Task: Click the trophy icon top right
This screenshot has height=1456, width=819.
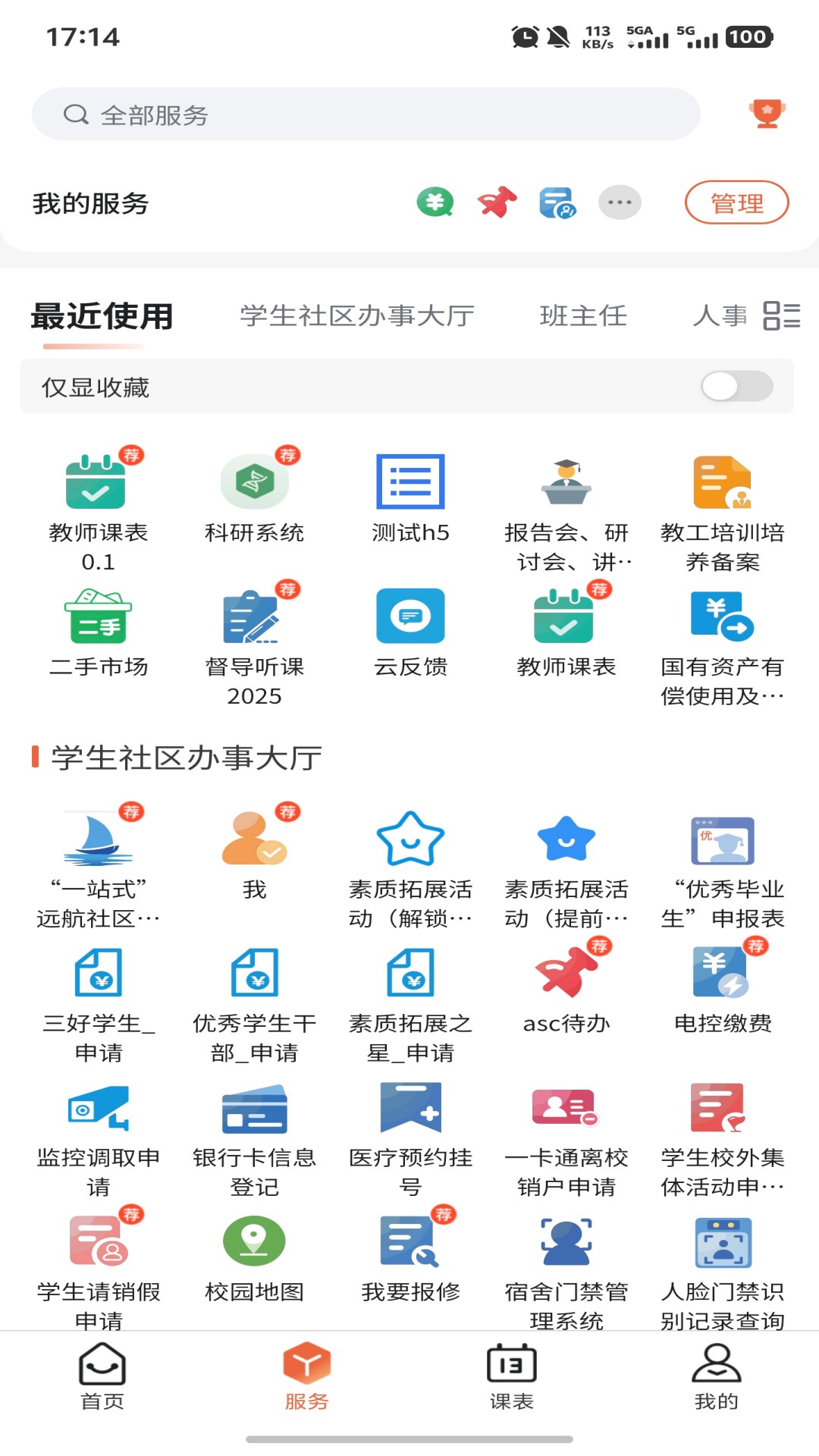Action: pos(769,112)
